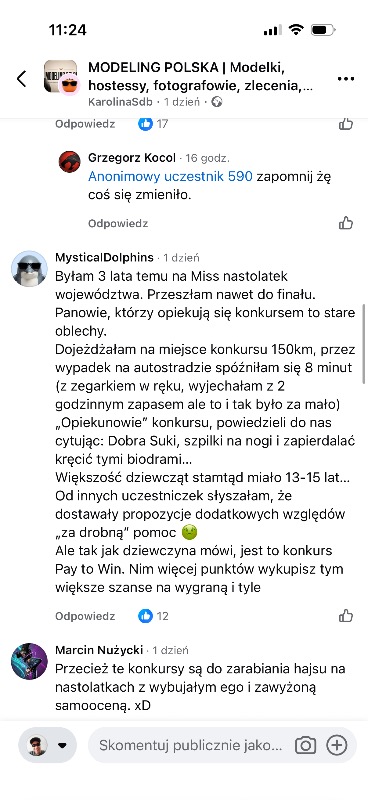Image resolution: width=368 pixels, height=800 pixels.
Task: Open Grzegorz Kocol's profile
Action: click(x=132, y=158)
